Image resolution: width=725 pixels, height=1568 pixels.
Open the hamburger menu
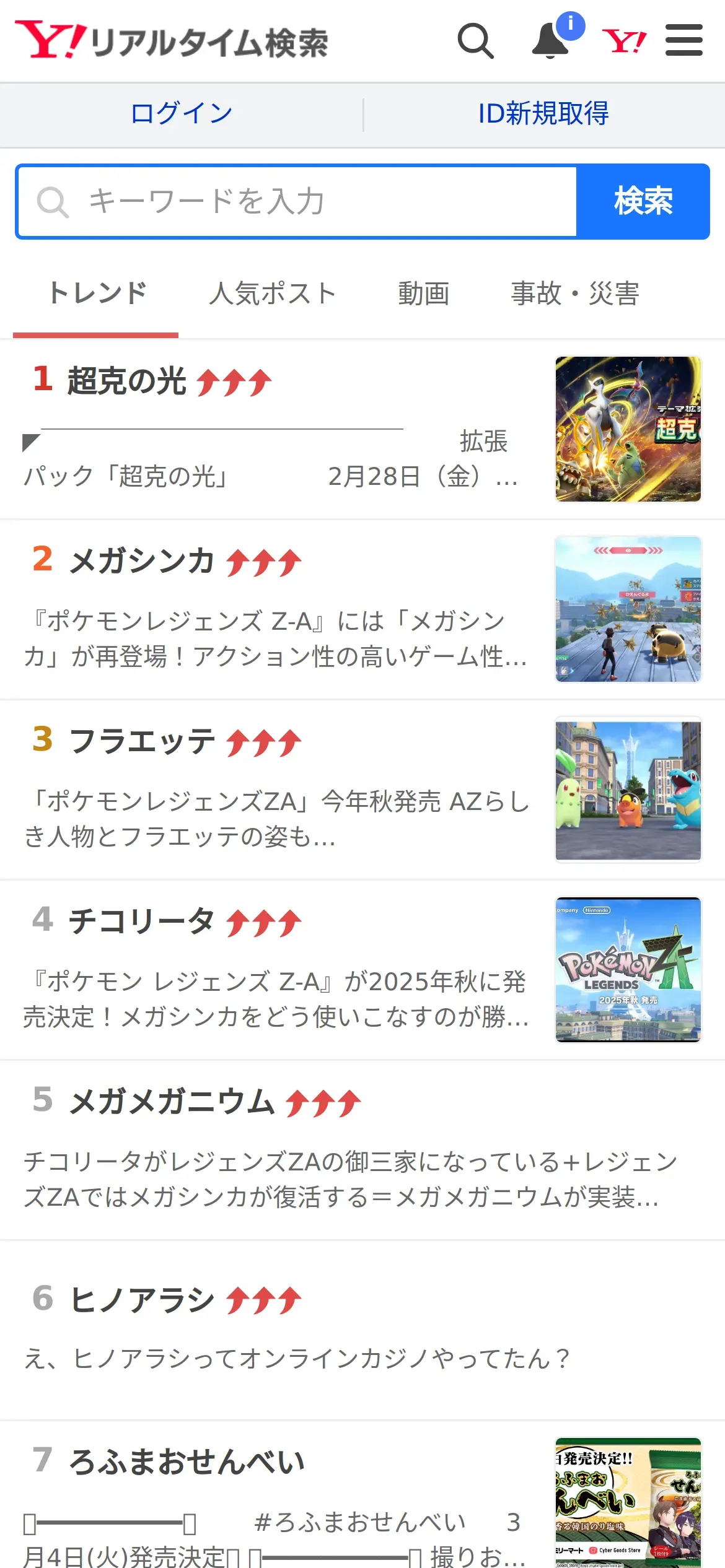tap(683, 41)
